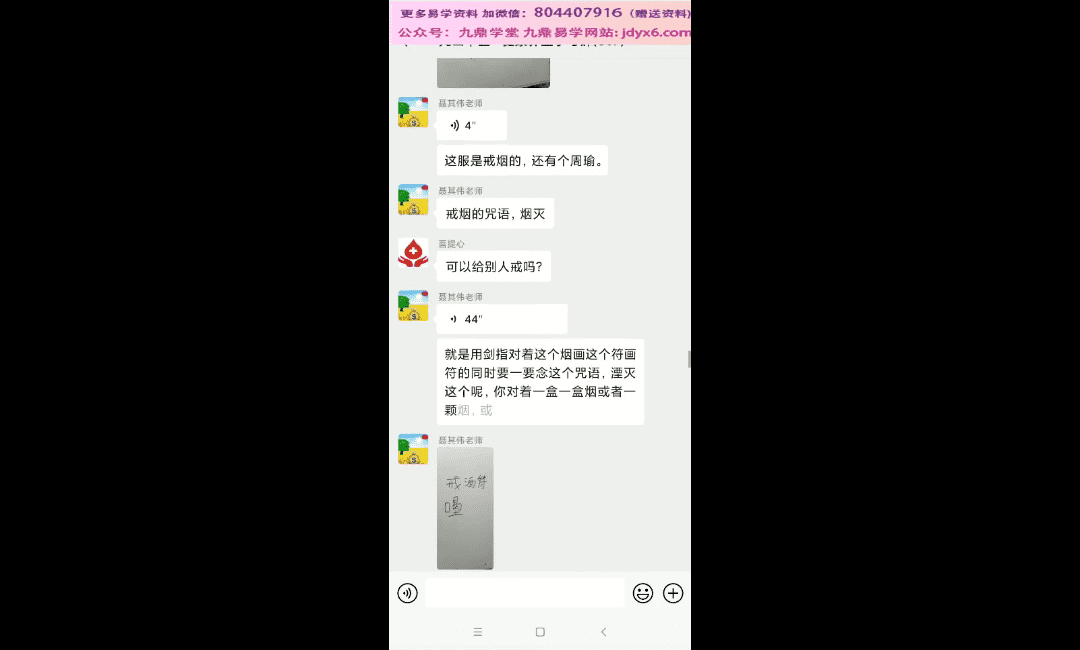Go to the system home screen
Image resolution: width=1080 pixels, height=650 pixels.
coord(540,632)
